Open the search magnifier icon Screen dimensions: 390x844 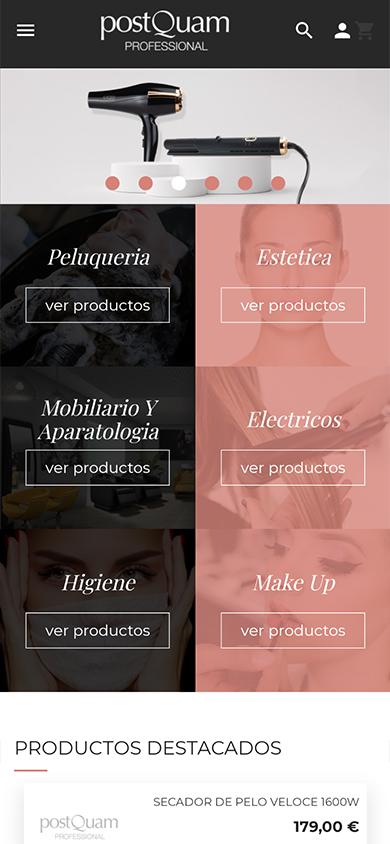304,31
